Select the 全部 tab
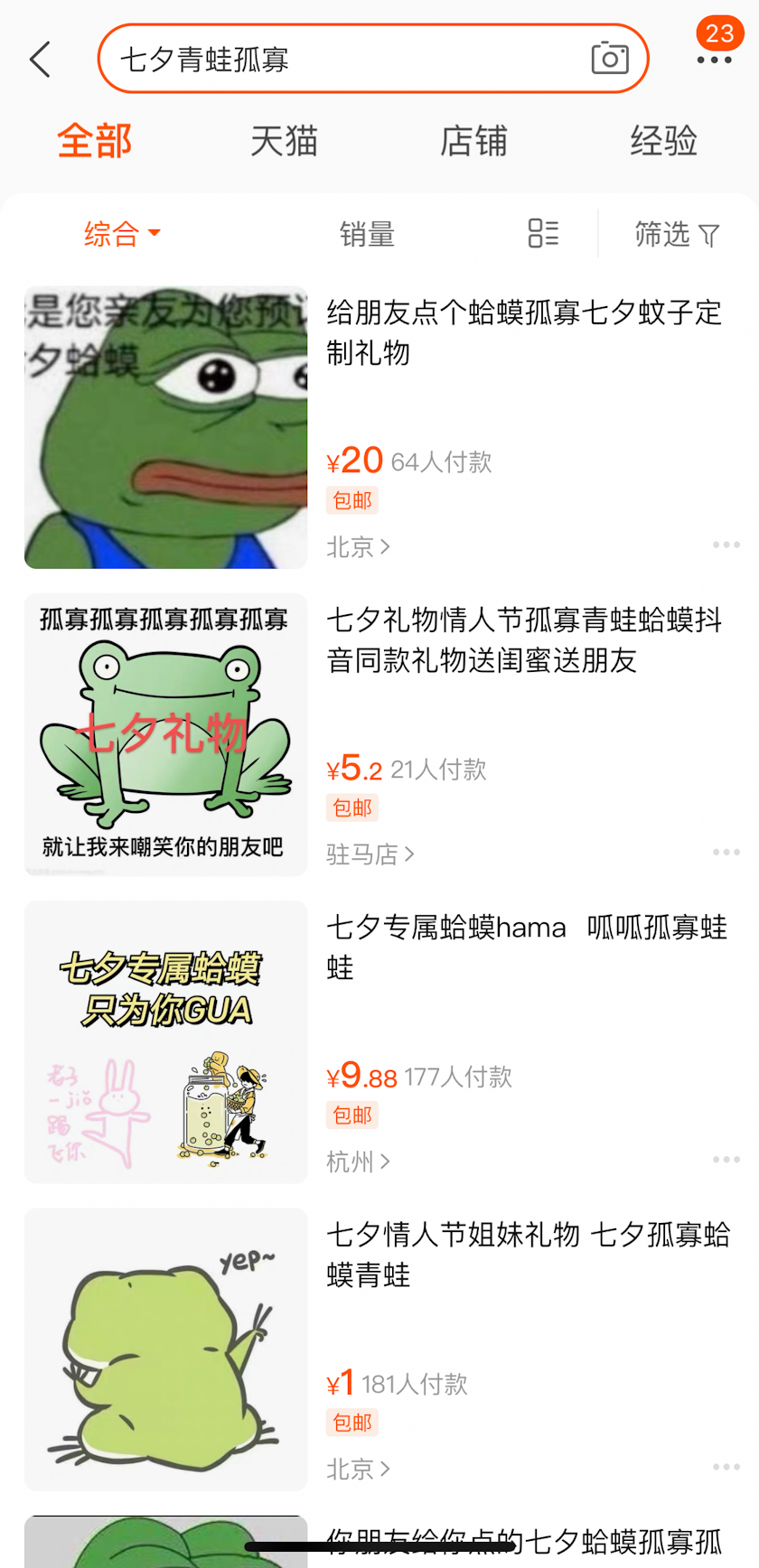Screen dimensions: 759x1568 95,142
